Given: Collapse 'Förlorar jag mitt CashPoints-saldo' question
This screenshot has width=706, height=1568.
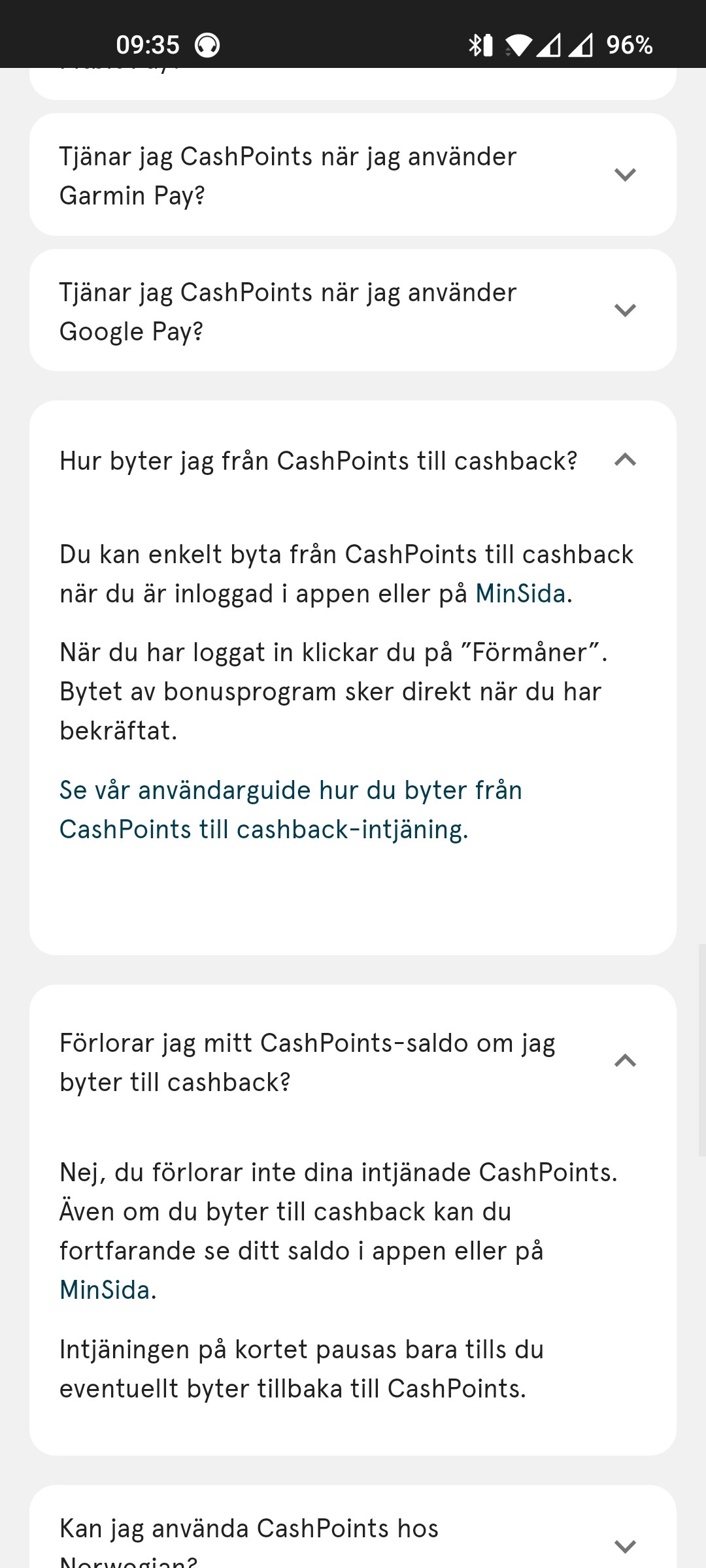Looking at the screenshot, I should tap(625, 1060).
